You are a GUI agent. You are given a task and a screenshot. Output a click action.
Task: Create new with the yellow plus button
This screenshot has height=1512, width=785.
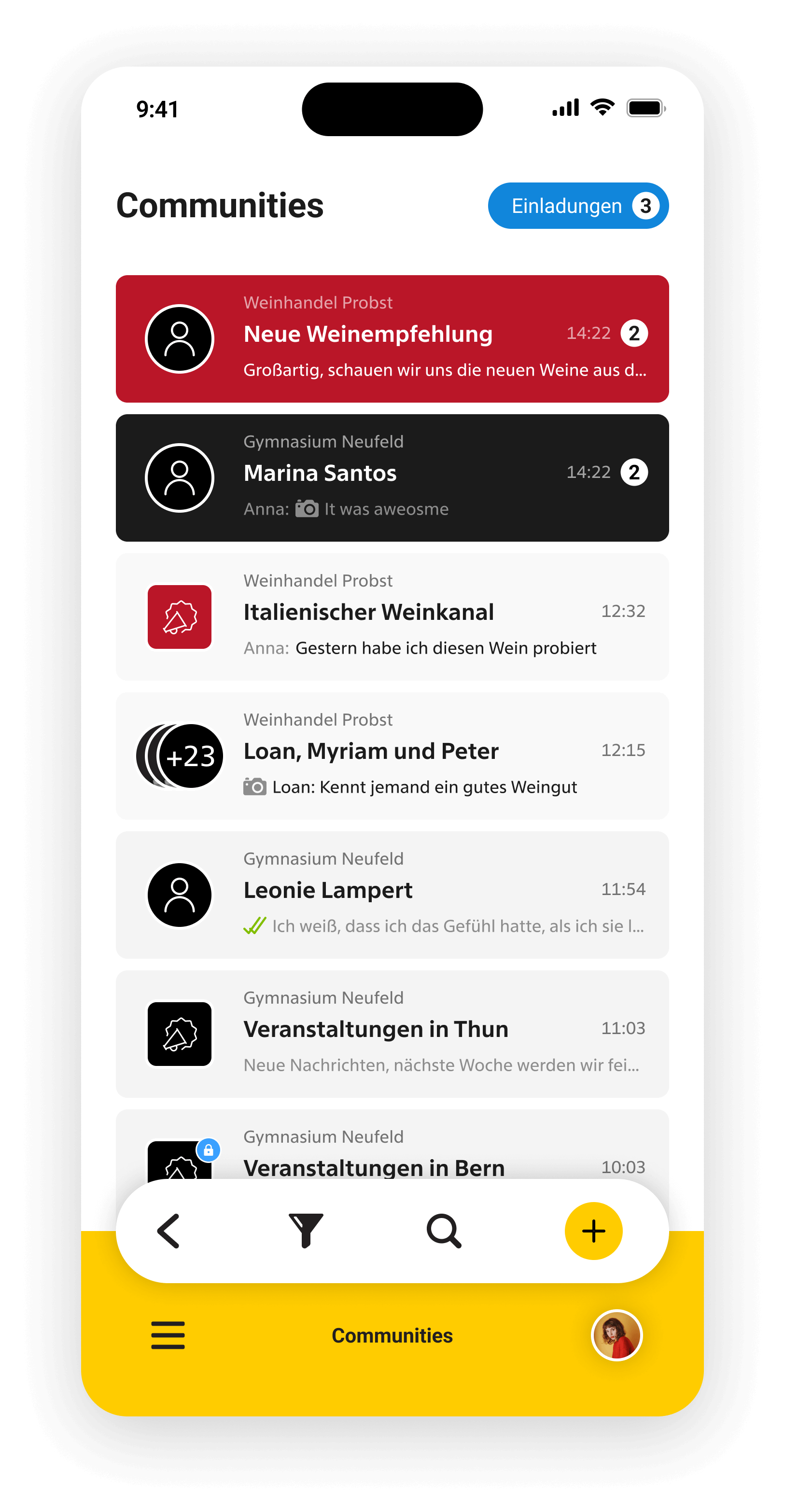[594, 1231]
